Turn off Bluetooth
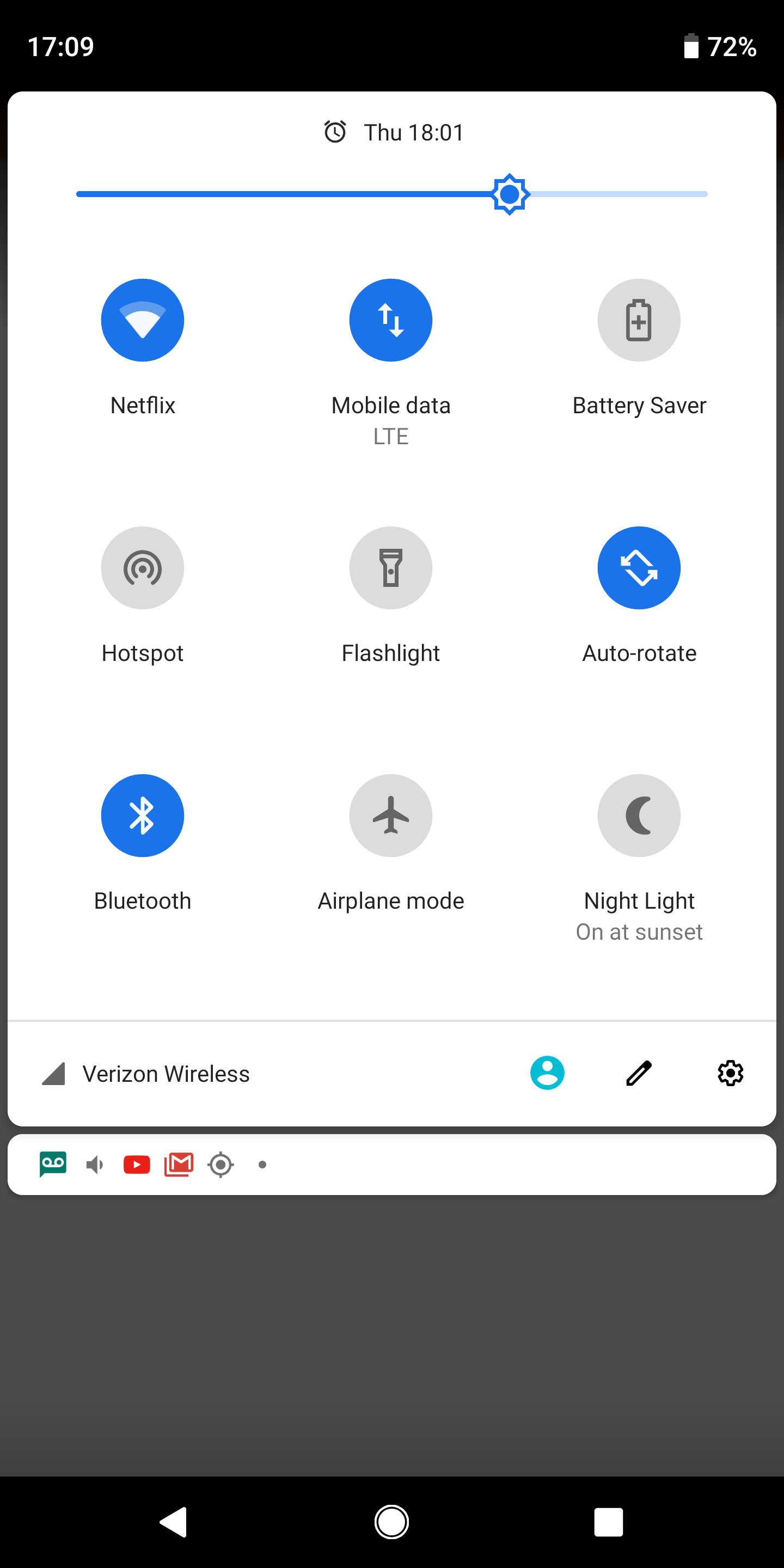 click(143, 816)
